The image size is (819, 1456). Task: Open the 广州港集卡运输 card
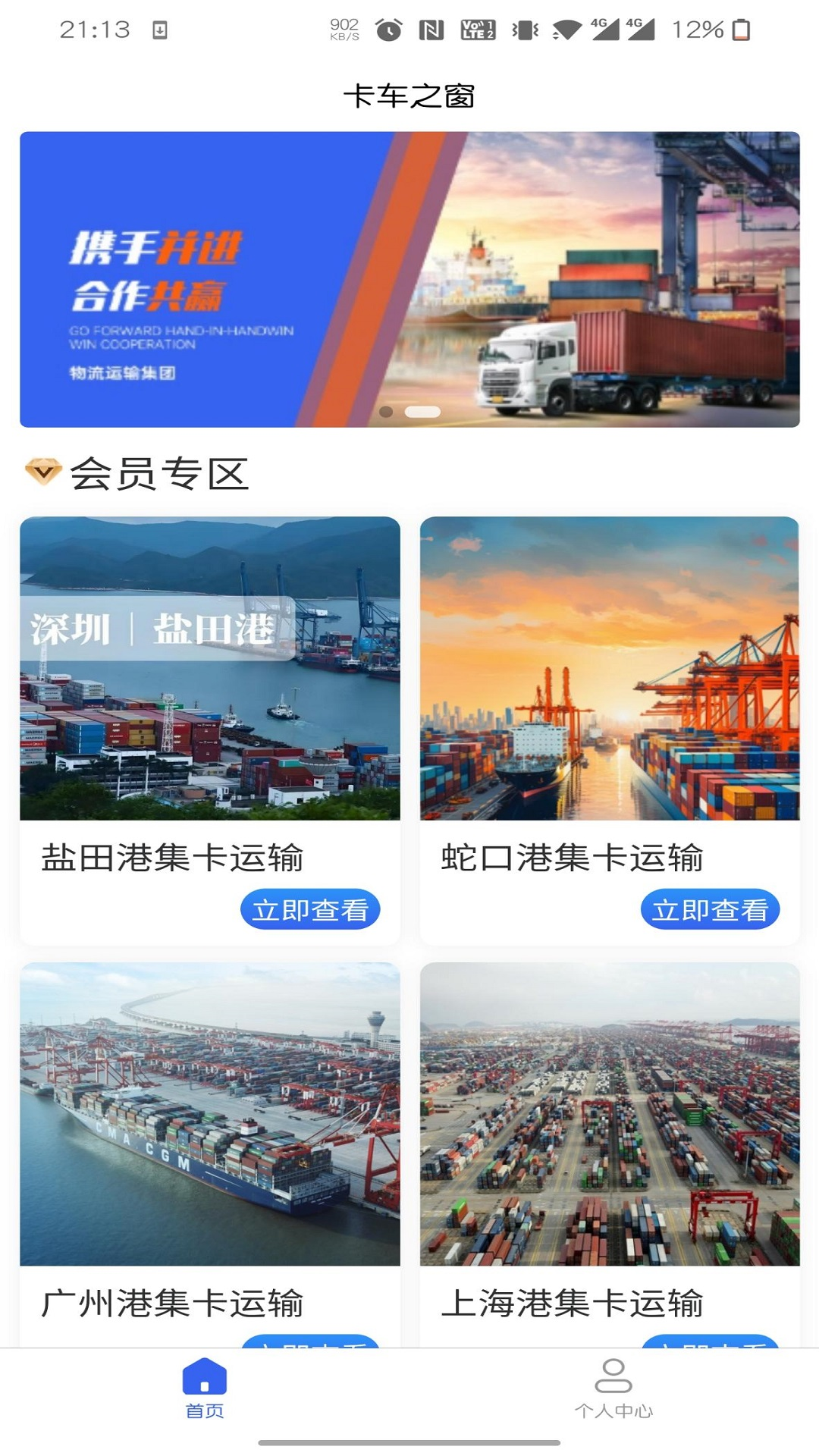[x=209, y=1122]
